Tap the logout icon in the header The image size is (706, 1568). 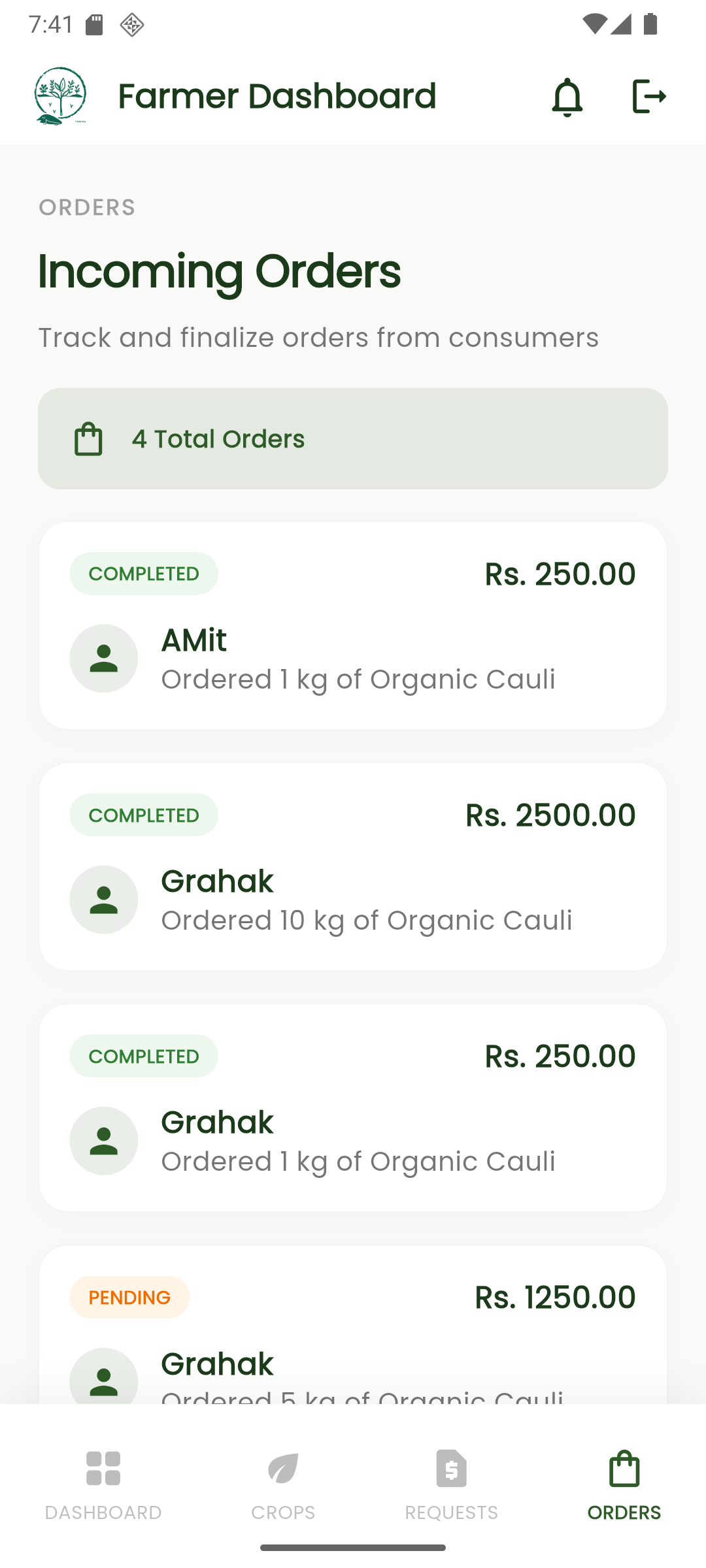(x=649, y=97)
